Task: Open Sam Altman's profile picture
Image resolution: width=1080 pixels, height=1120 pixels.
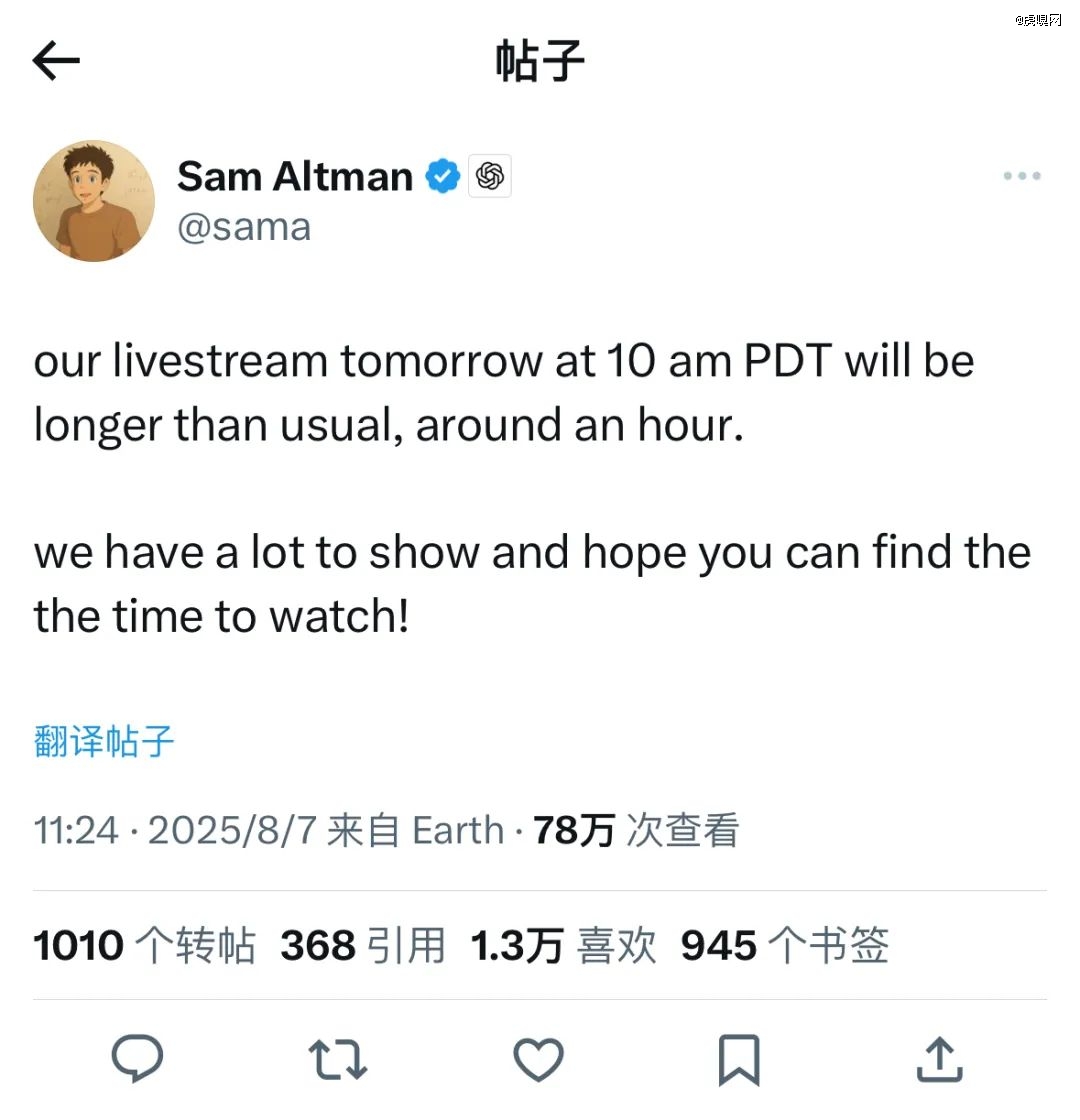Action: click(x=94, y=201)
